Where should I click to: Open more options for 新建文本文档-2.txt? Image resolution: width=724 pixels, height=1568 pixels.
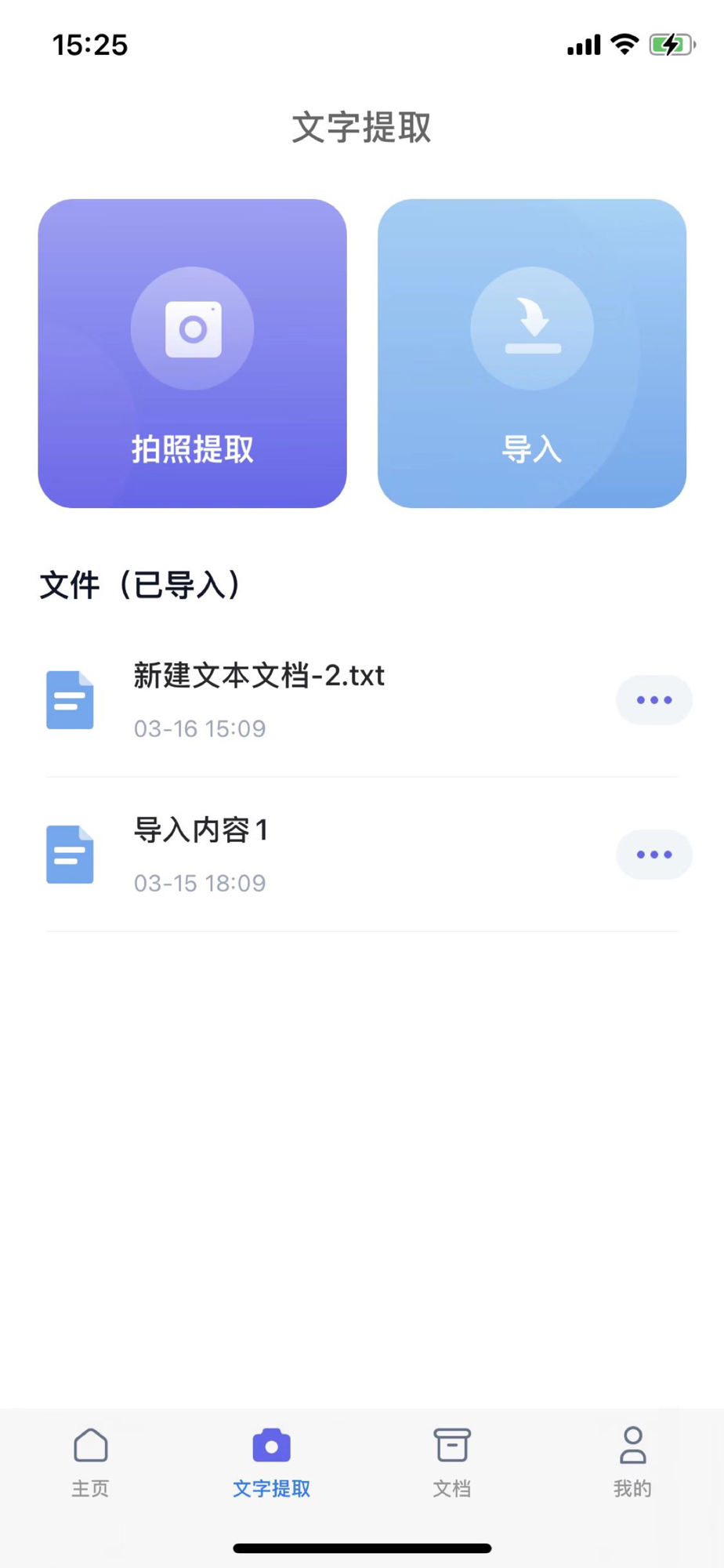point(654,700)
